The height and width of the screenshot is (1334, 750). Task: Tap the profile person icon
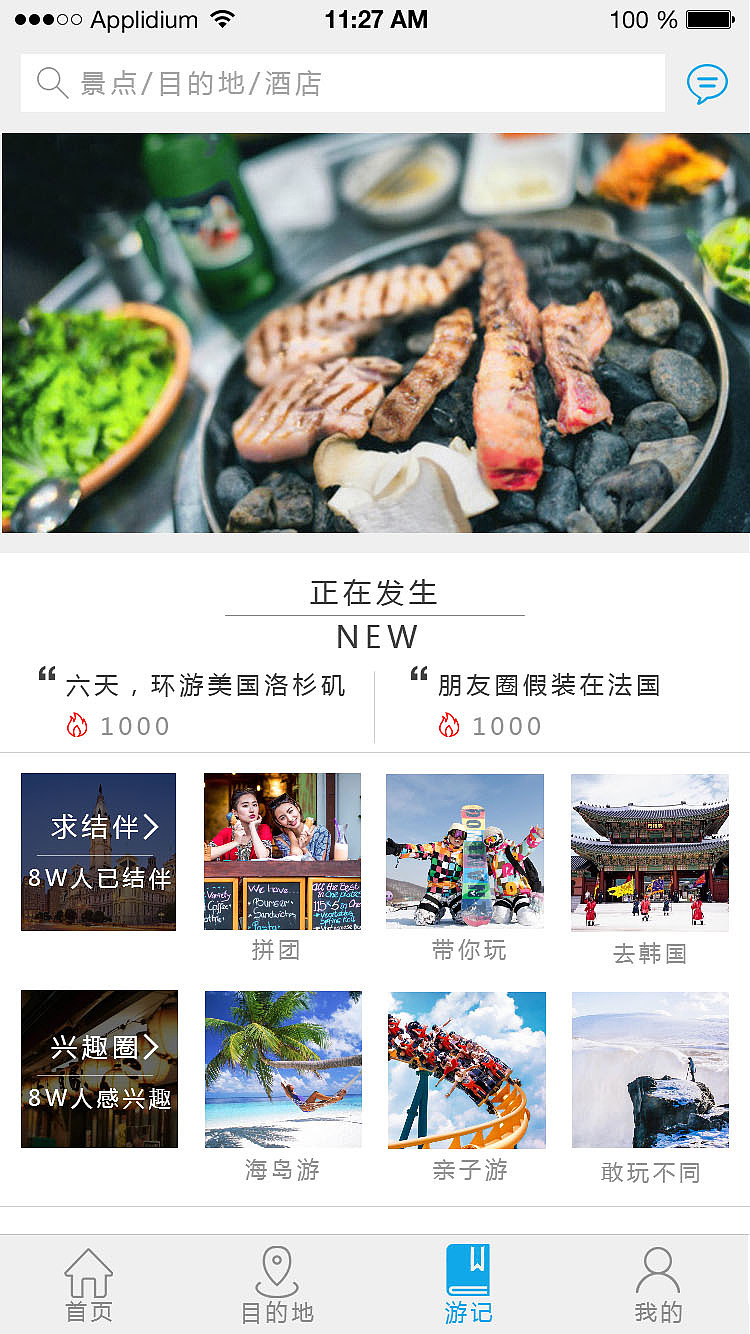coord(657,1268)
